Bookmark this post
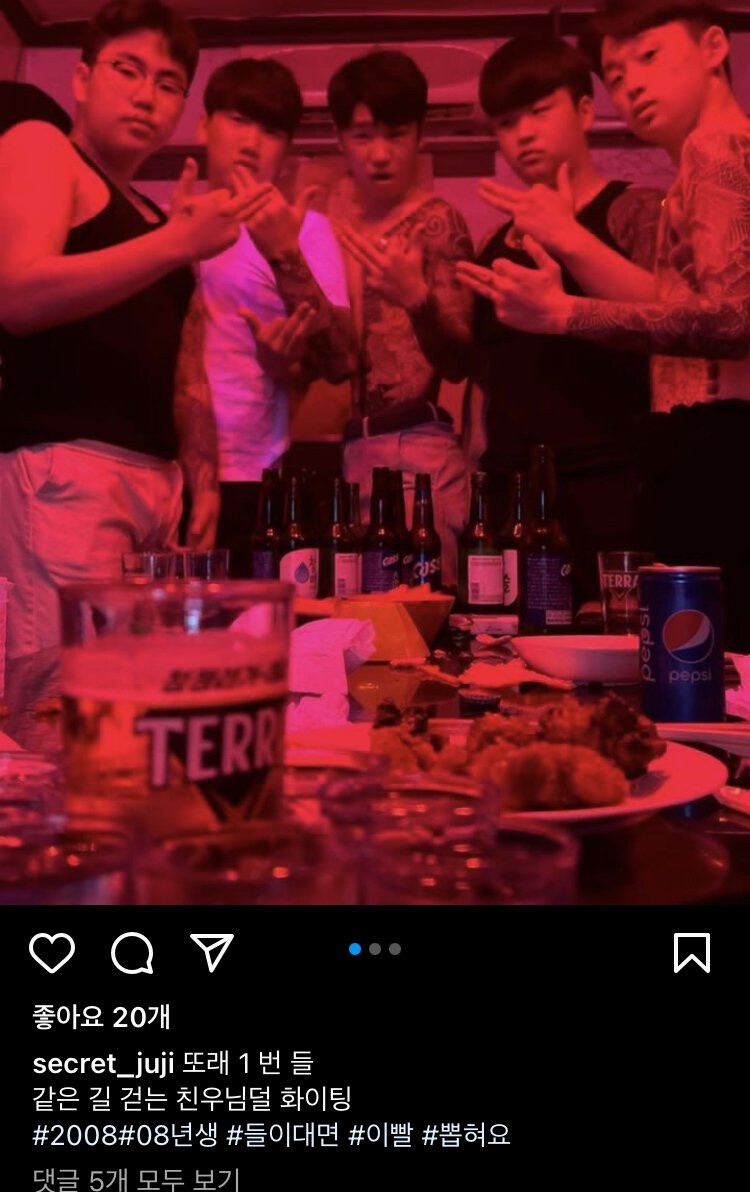 coord(692,953)
